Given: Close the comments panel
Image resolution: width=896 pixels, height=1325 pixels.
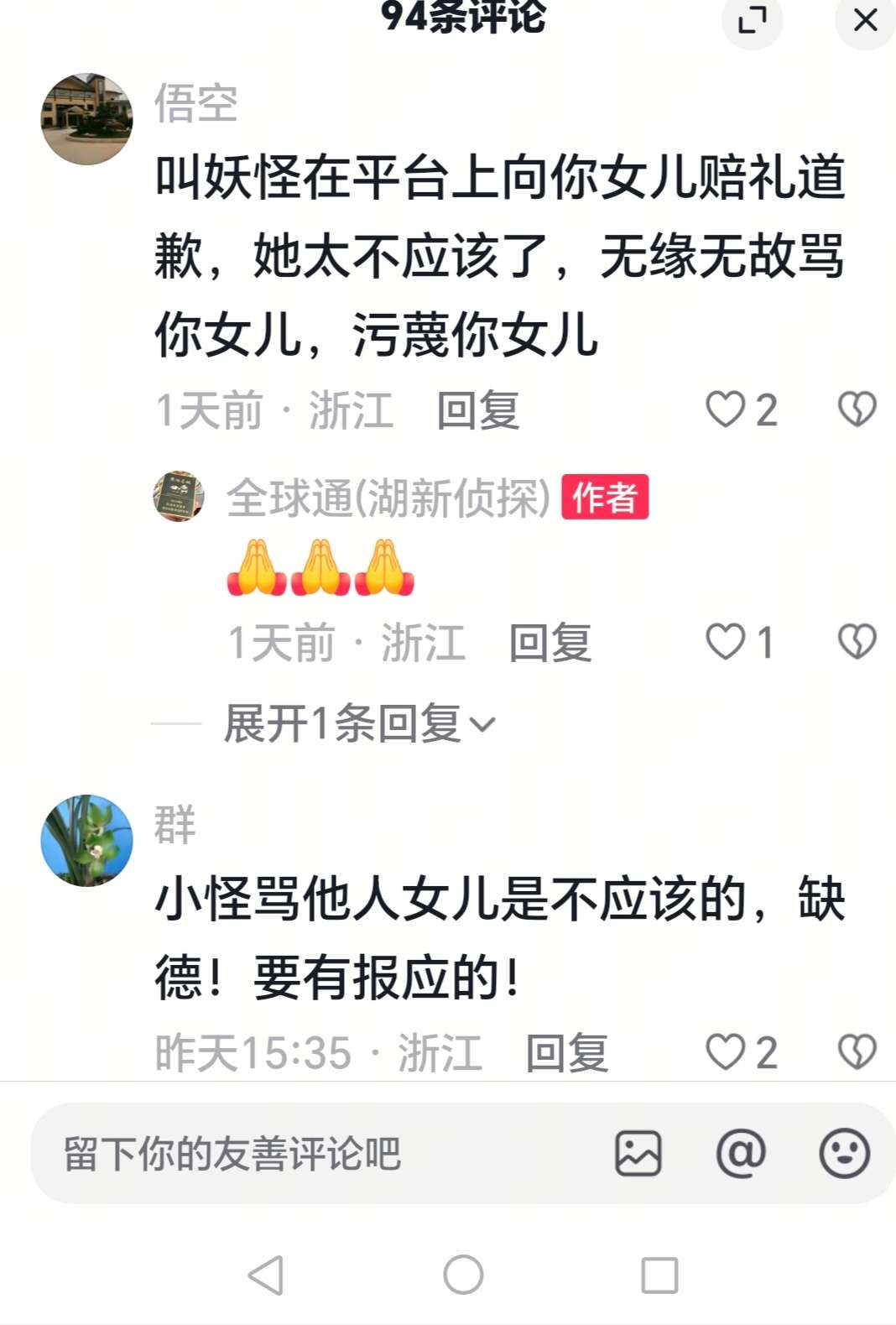Looking at the screenshot, I should [864, 20].
